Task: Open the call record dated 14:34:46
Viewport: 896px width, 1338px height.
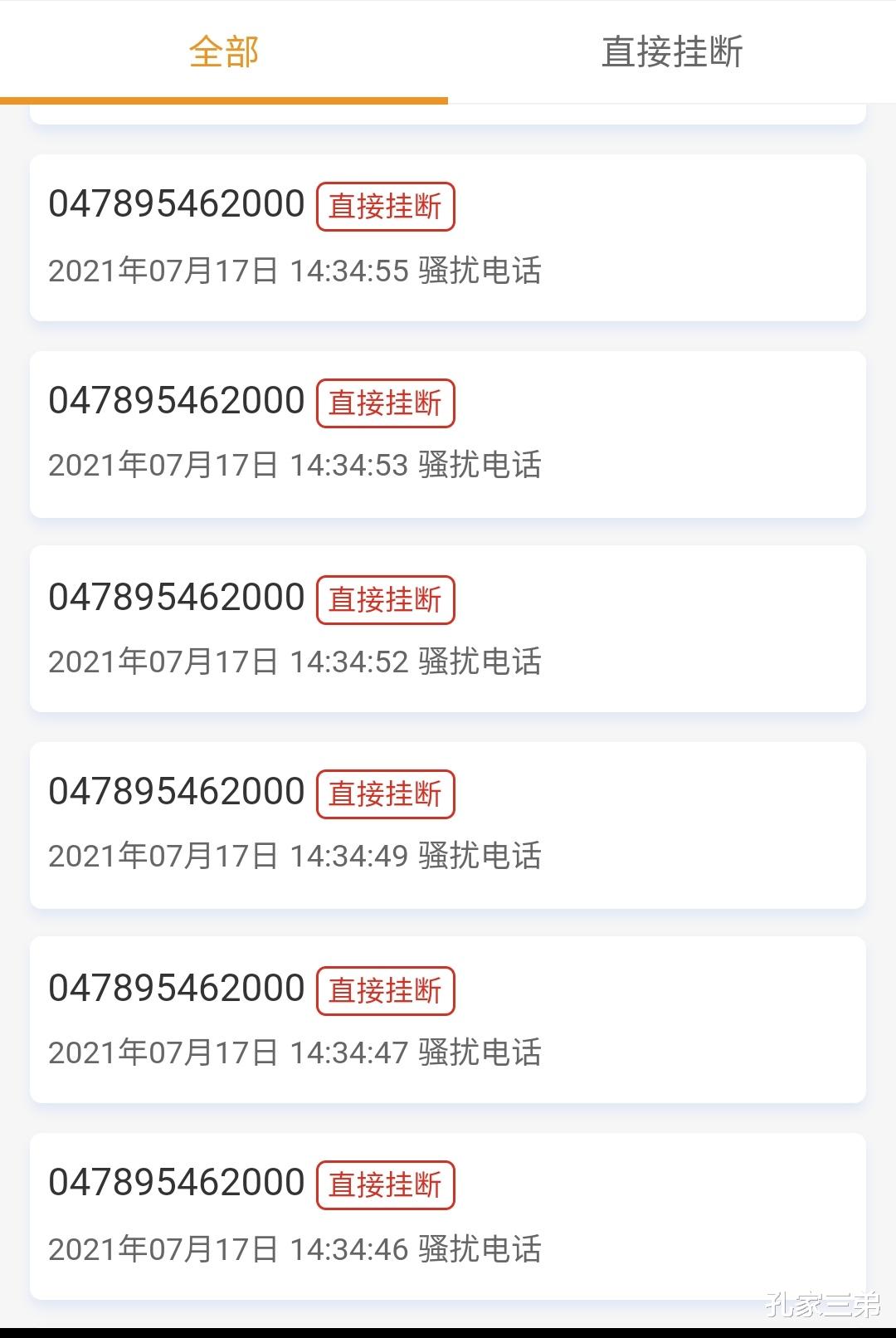Action: [448, 1213]
